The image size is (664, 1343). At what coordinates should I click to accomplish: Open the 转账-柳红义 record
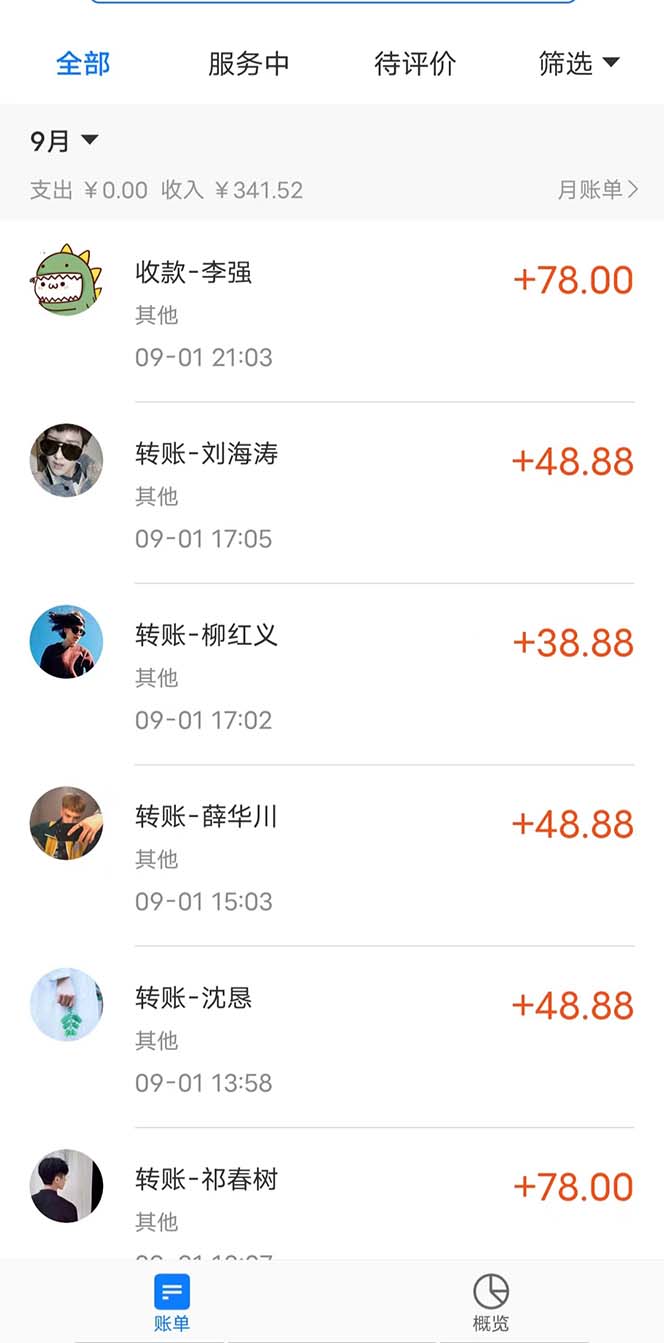click(x=332, y=675)
